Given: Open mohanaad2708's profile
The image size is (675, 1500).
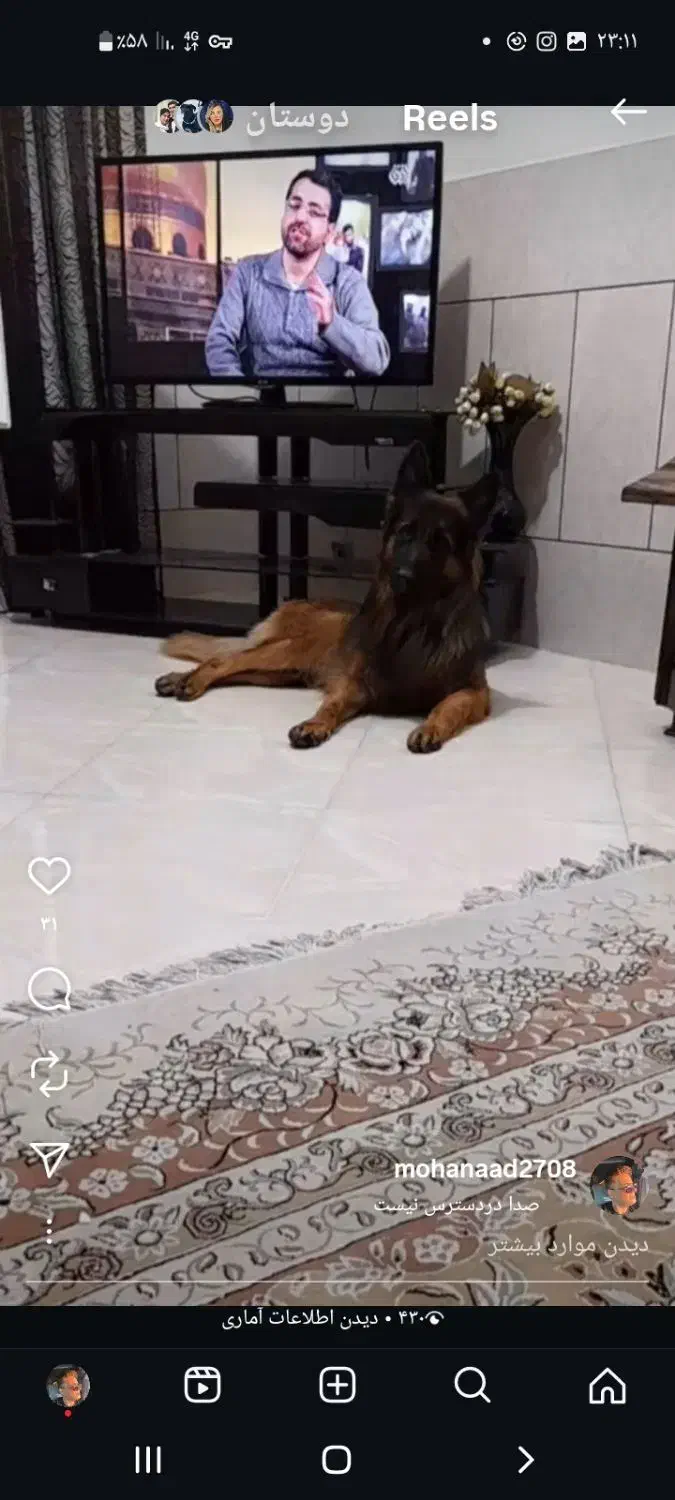Looking at the screenshot, I should coord(484,1169).
